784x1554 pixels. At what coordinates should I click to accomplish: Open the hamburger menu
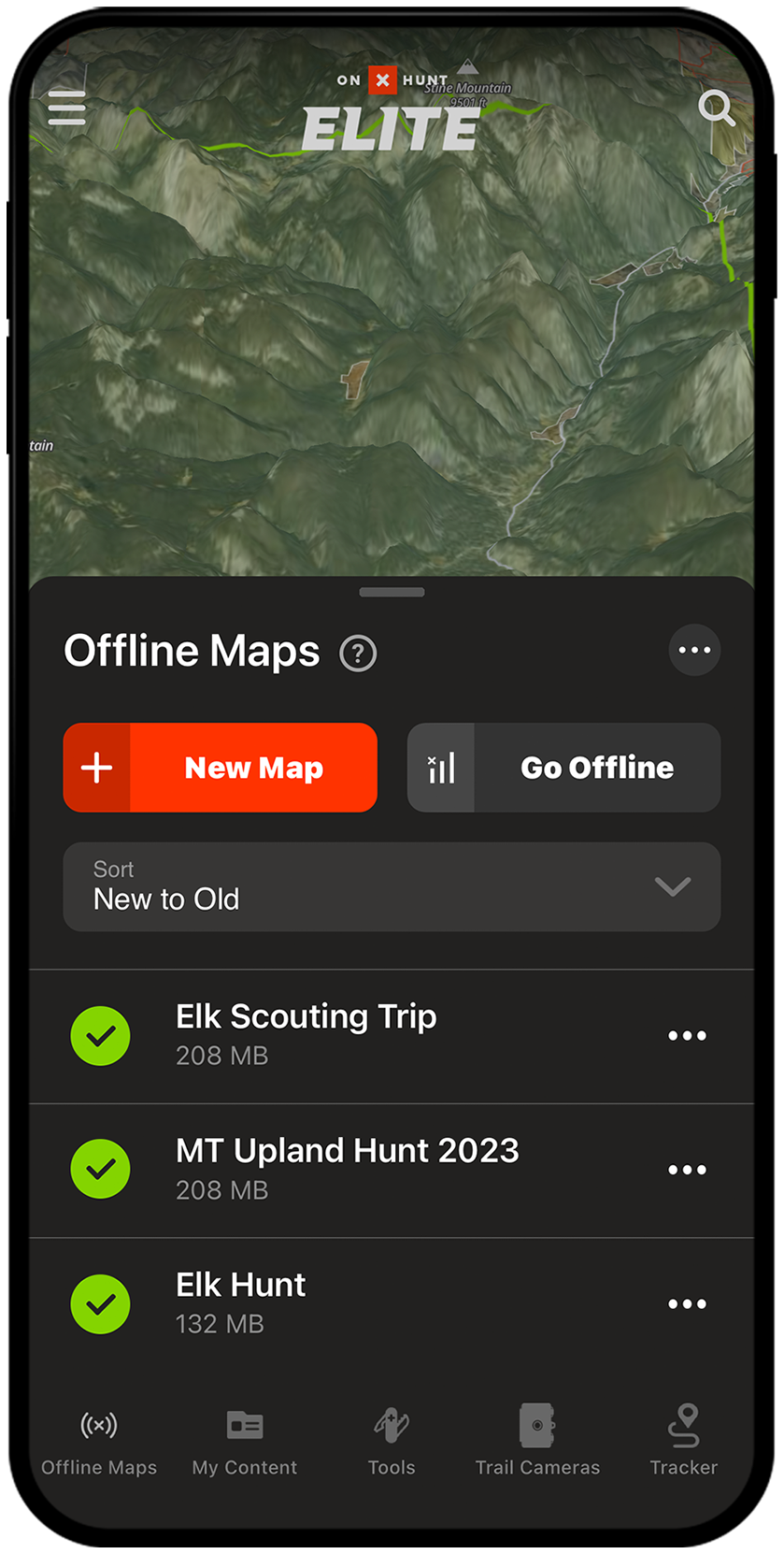click(67, 108)
